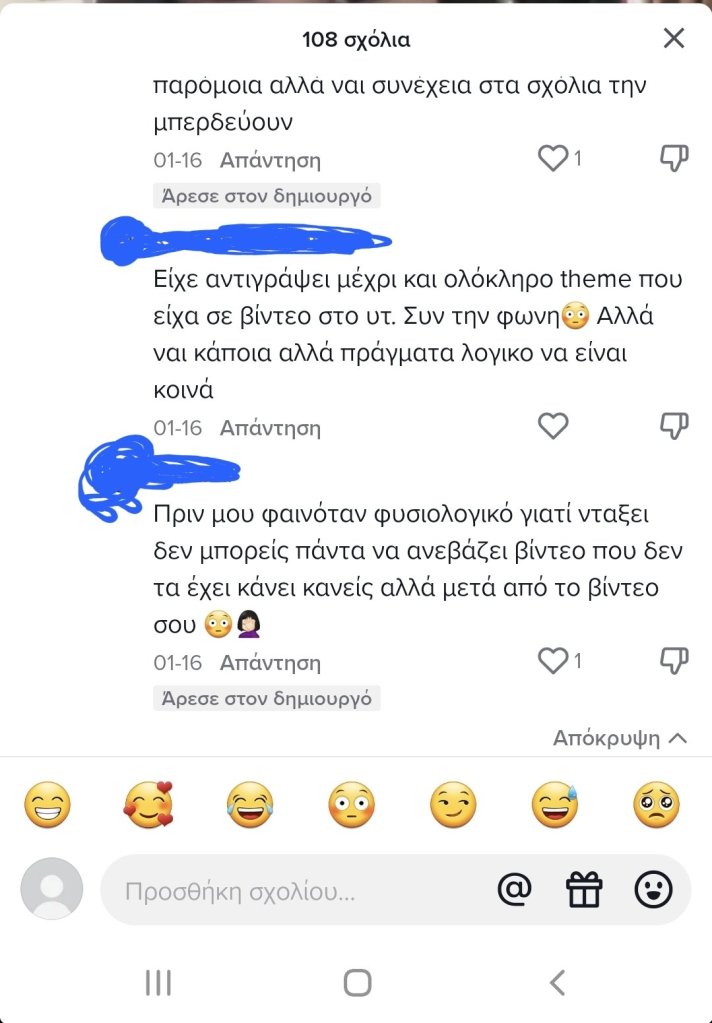Reply to the comment ending with 'μπερδεύουν'
This screenshot has height=1023, width=712.
coord(270,159)
